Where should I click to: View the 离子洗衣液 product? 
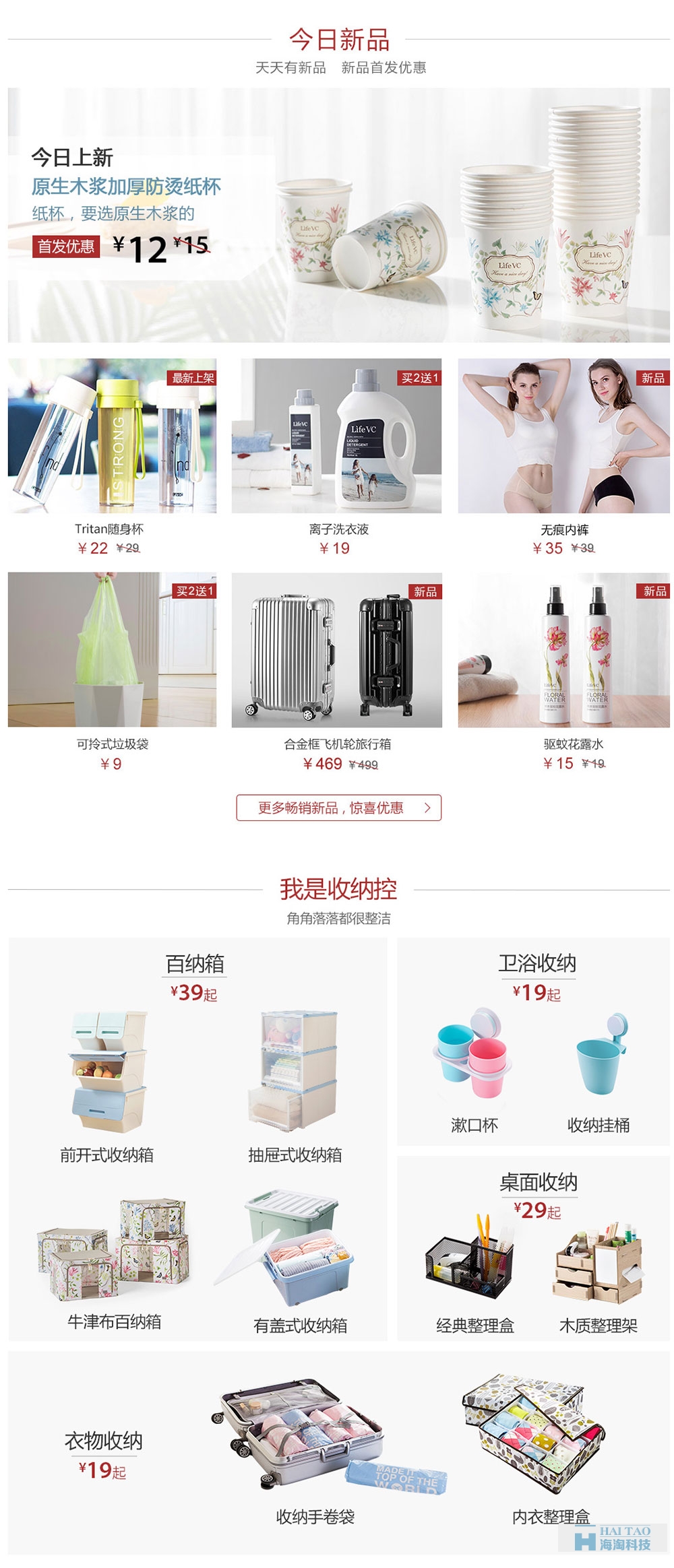[x=336, y=436]
